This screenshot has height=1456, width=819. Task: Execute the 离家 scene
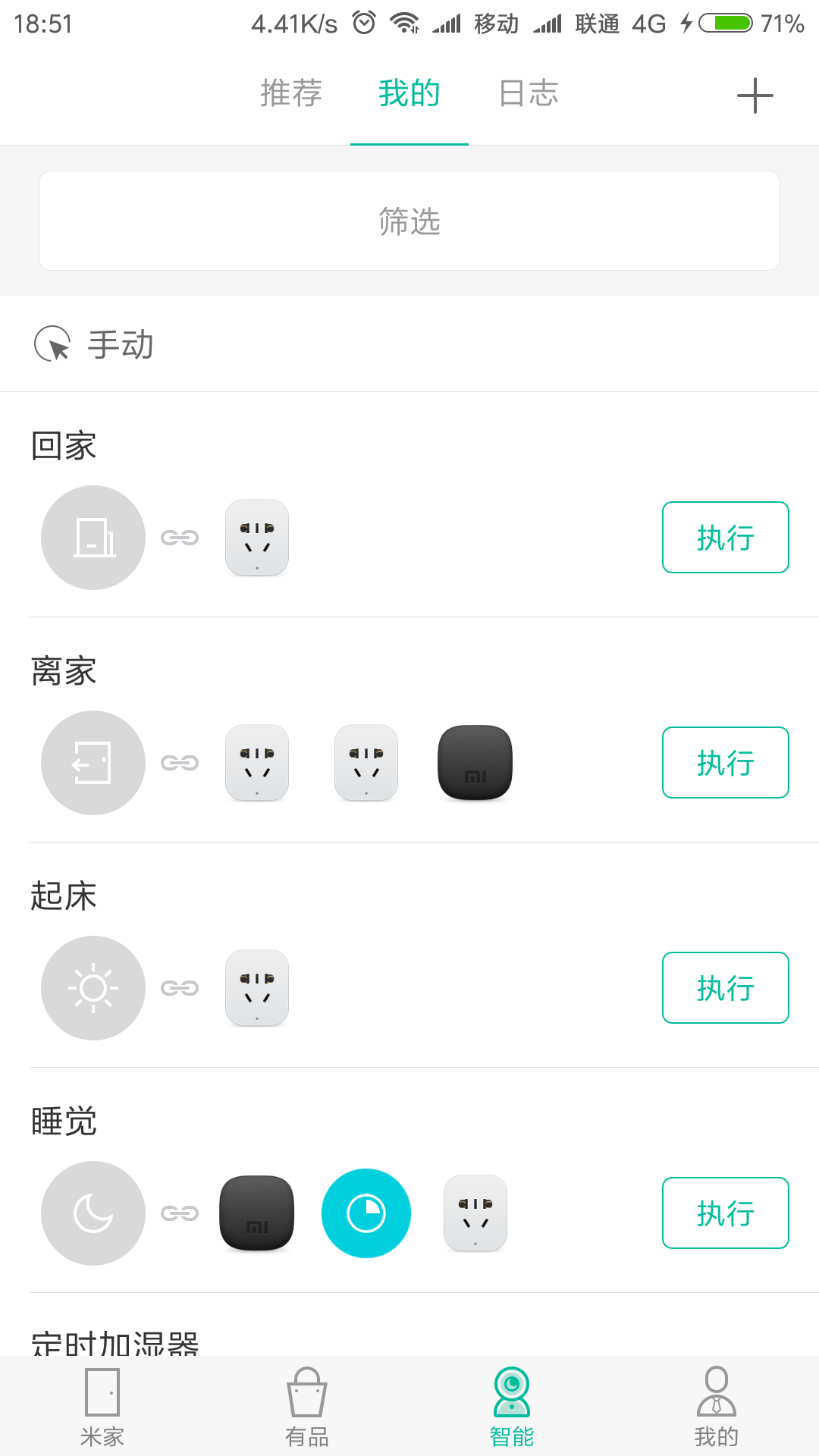coord(725,763)
